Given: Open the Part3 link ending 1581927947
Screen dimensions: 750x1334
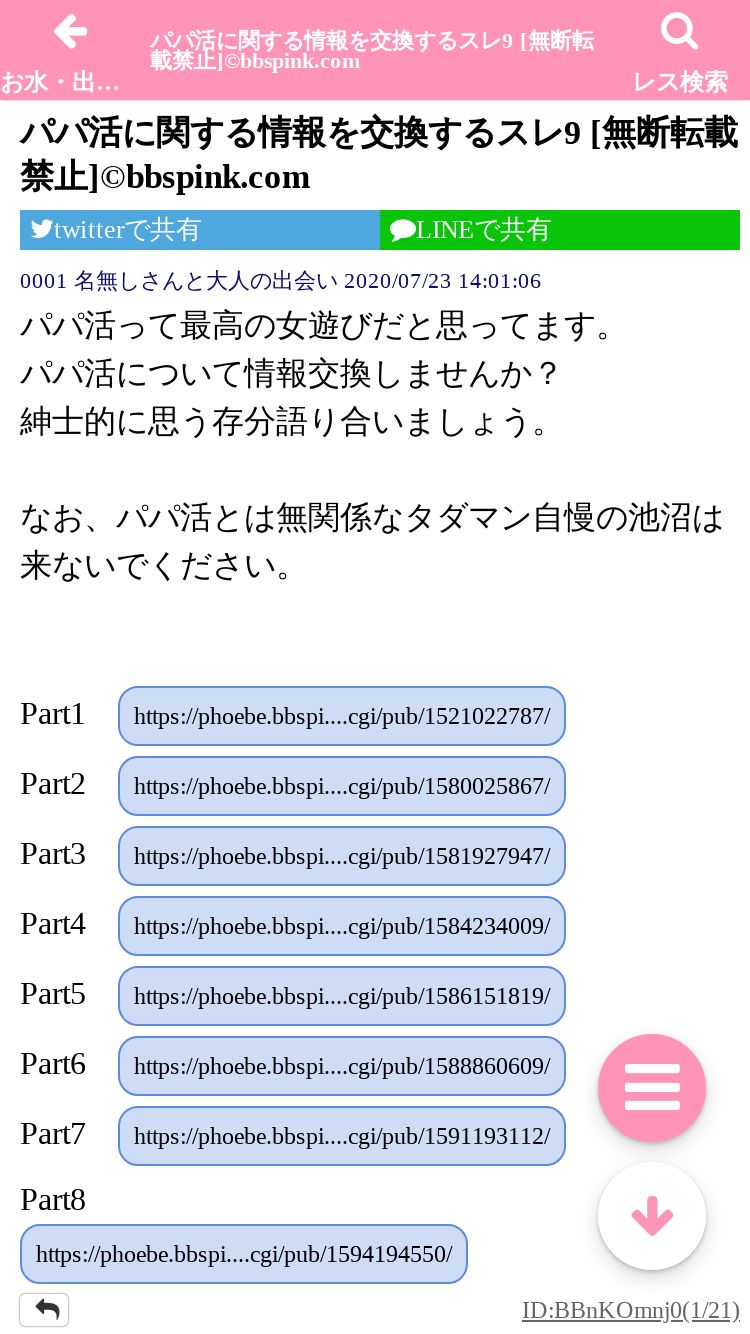Looking at the screenshot, I should [x=342, y=856].
